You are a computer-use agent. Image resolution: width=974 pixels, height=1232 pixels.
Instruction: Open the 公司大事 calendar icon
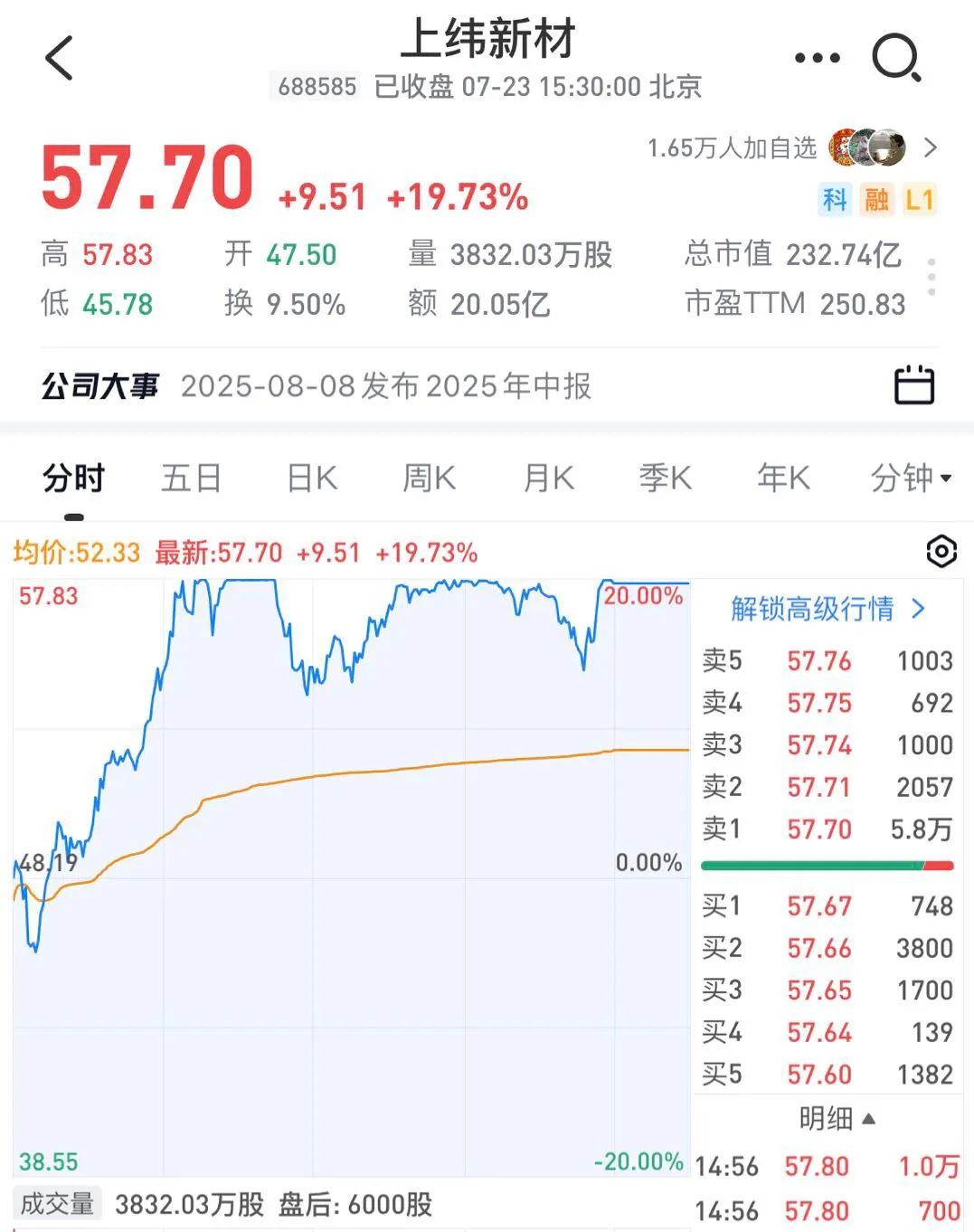(x=913, y=385)
